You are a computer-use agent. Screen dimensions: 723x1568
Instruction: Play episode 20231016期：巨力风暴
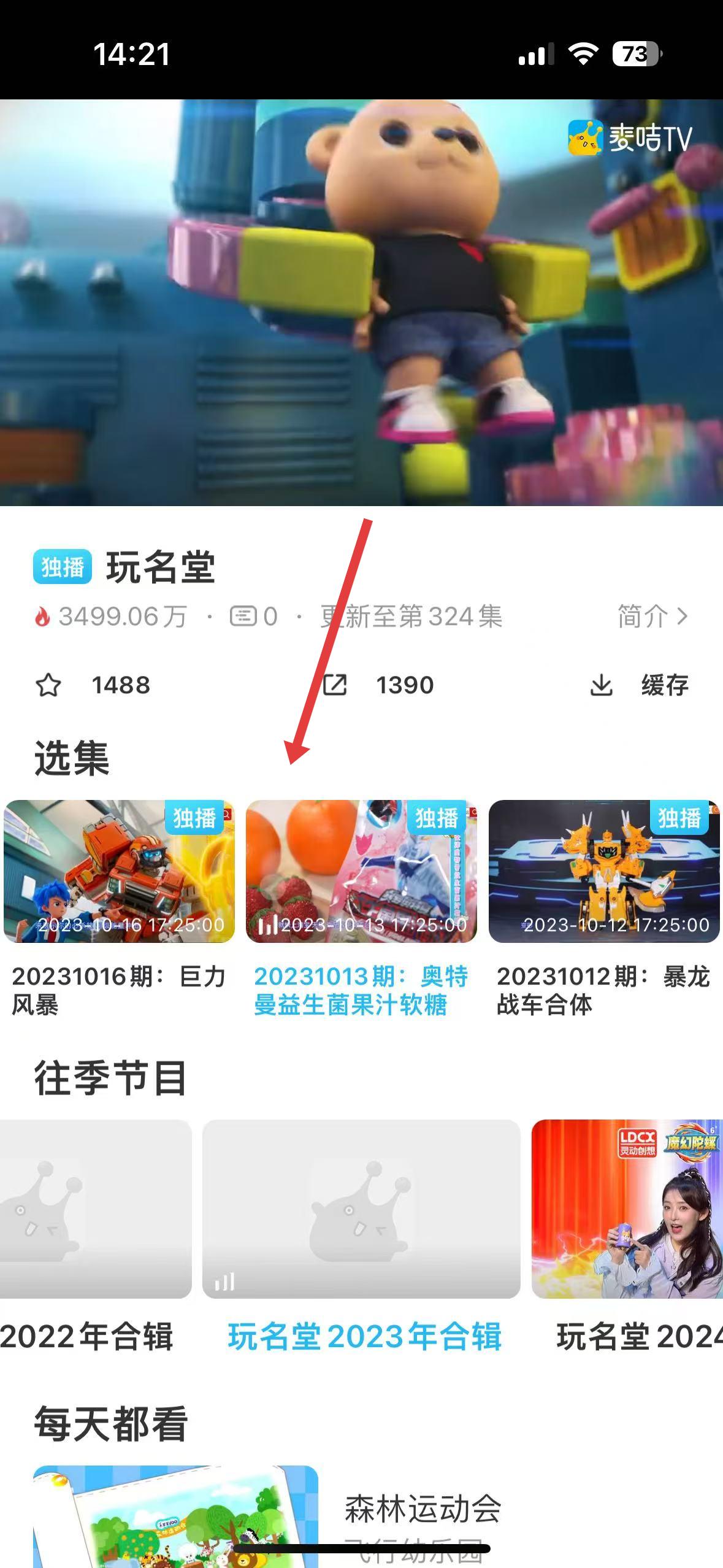pos(119,872)
